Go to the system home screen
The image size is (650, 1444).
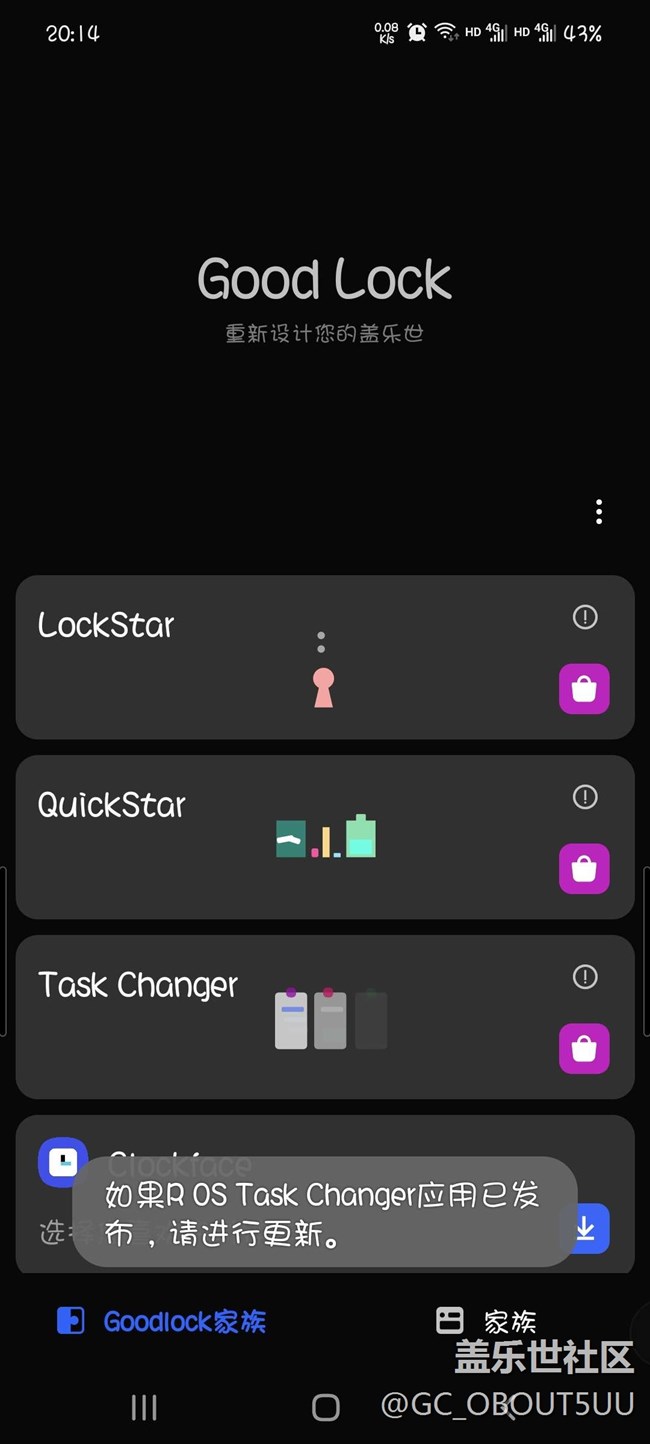325,1408
